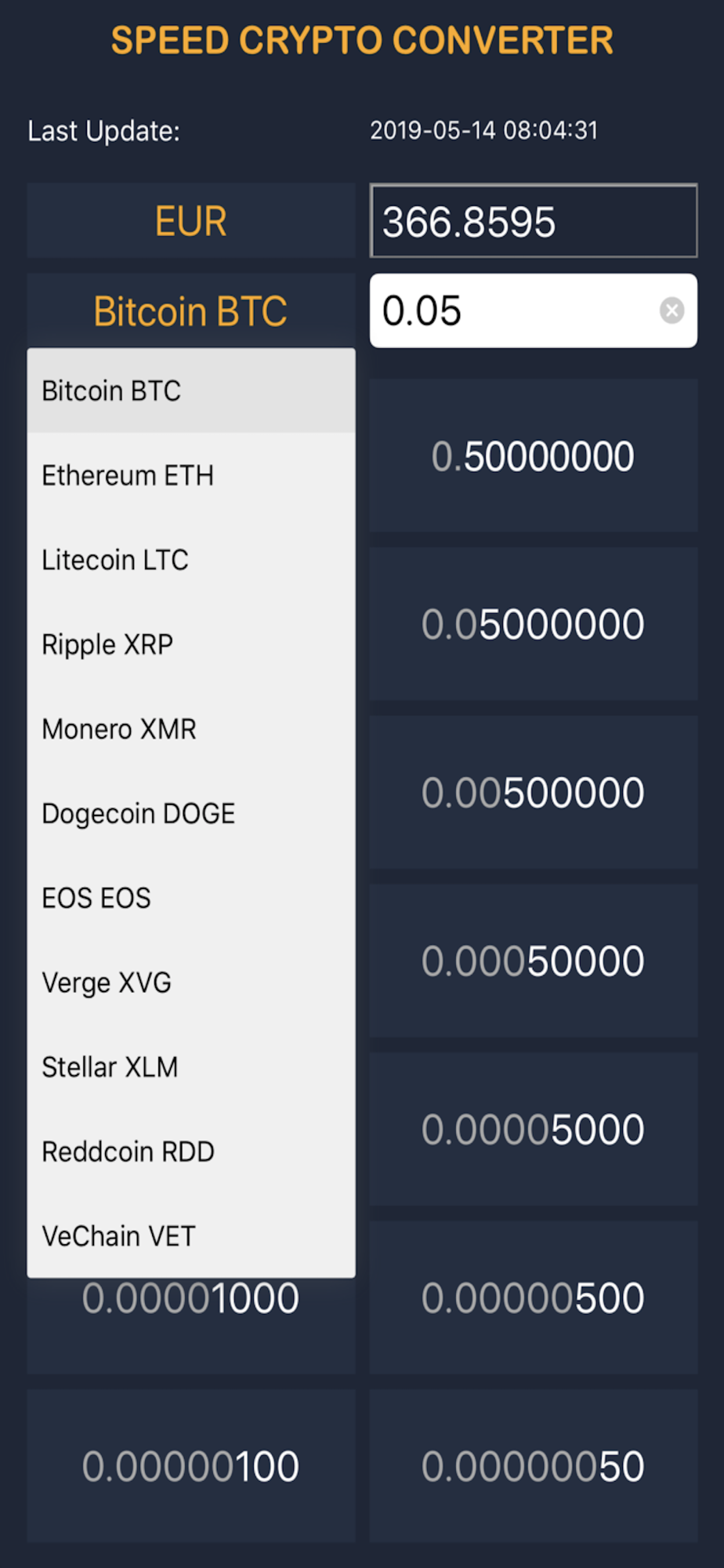Select Monero XMR option
This screenshot has height=1568, width=724.
tap(190, 729)
